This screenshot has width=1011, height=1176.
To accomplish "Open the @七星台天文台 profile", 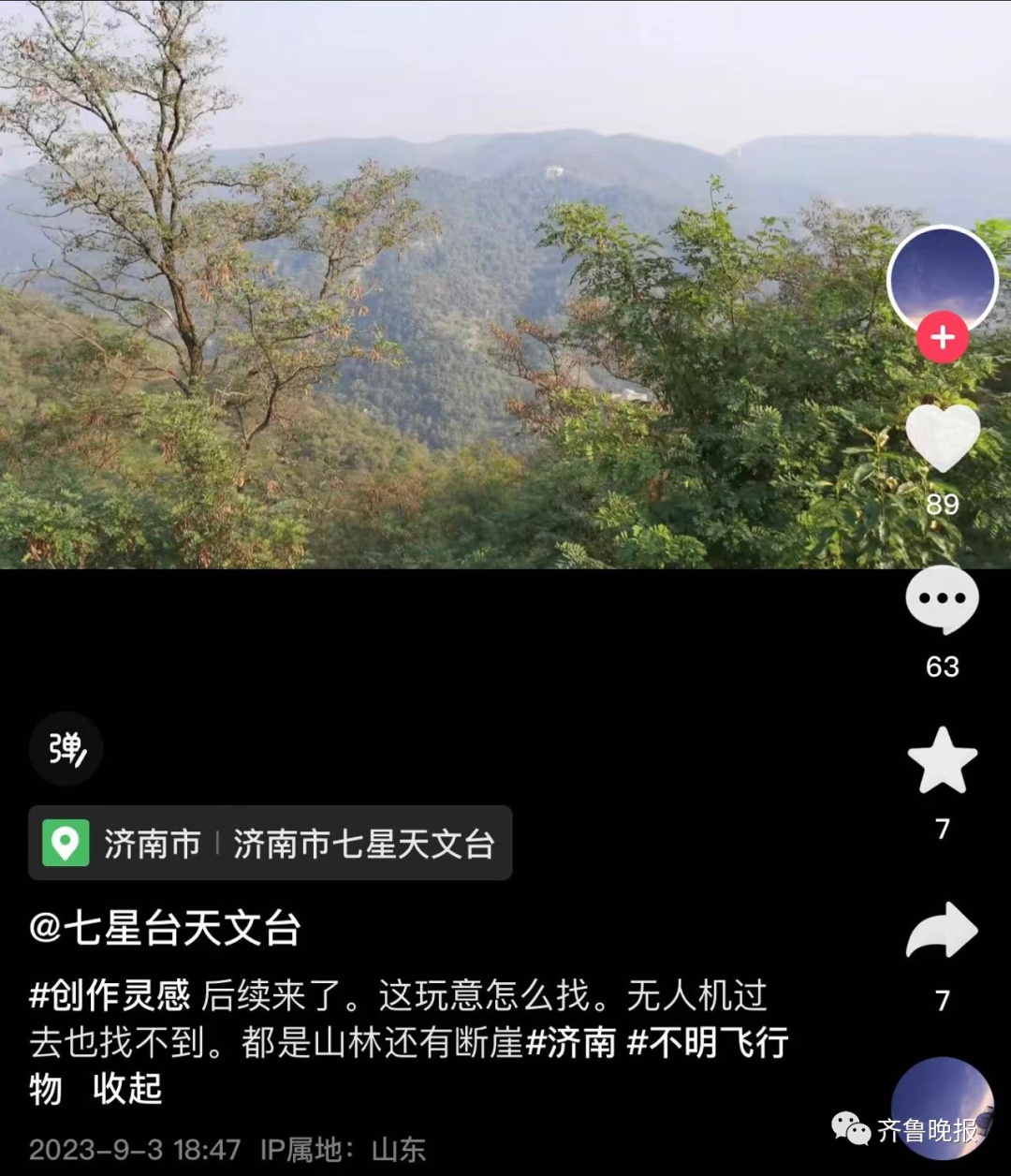I will point(166,928).
